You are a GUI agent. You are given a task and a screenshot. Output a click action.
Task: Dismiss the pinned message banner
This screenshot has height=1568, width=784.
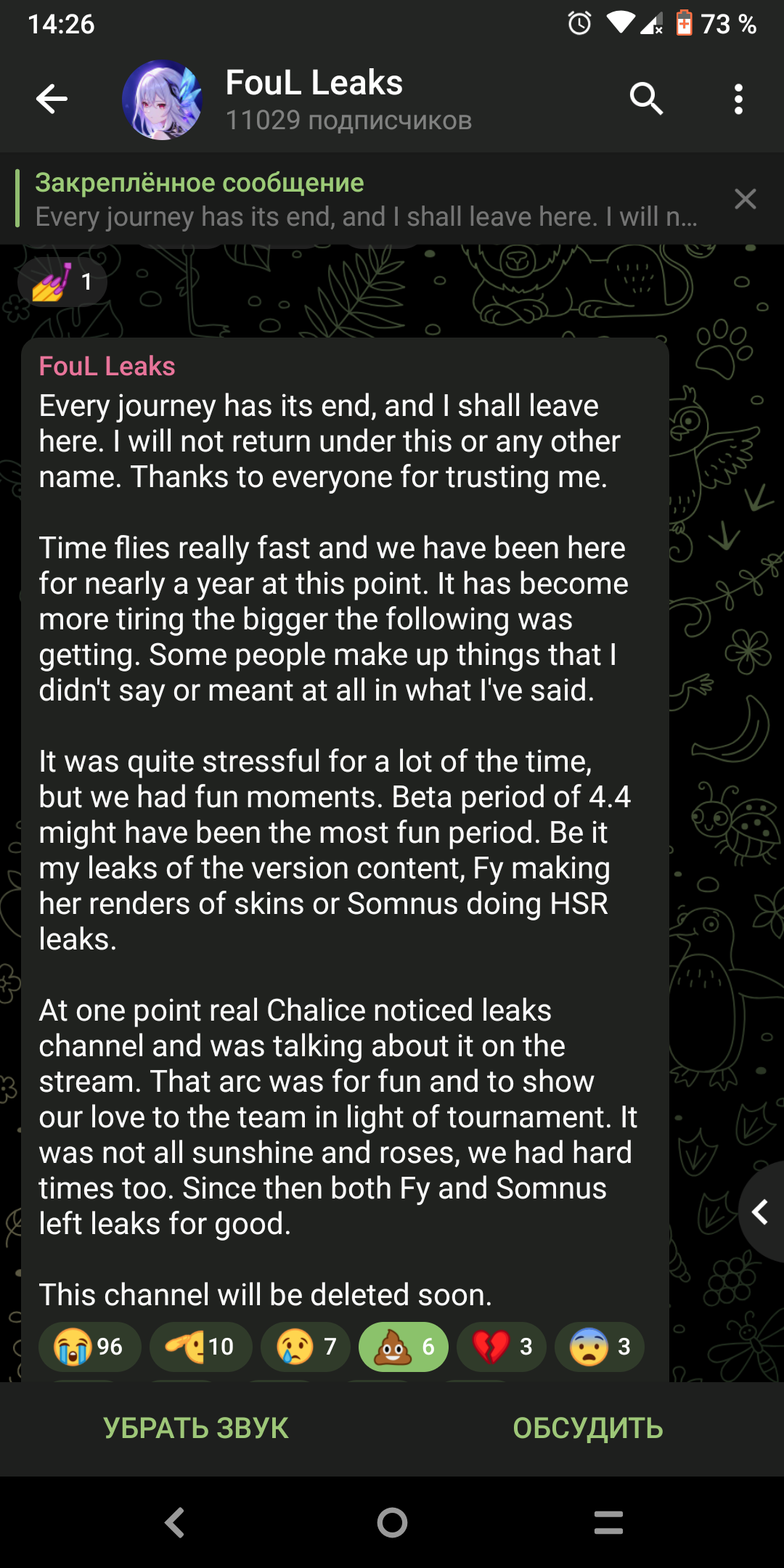[745, 199]
